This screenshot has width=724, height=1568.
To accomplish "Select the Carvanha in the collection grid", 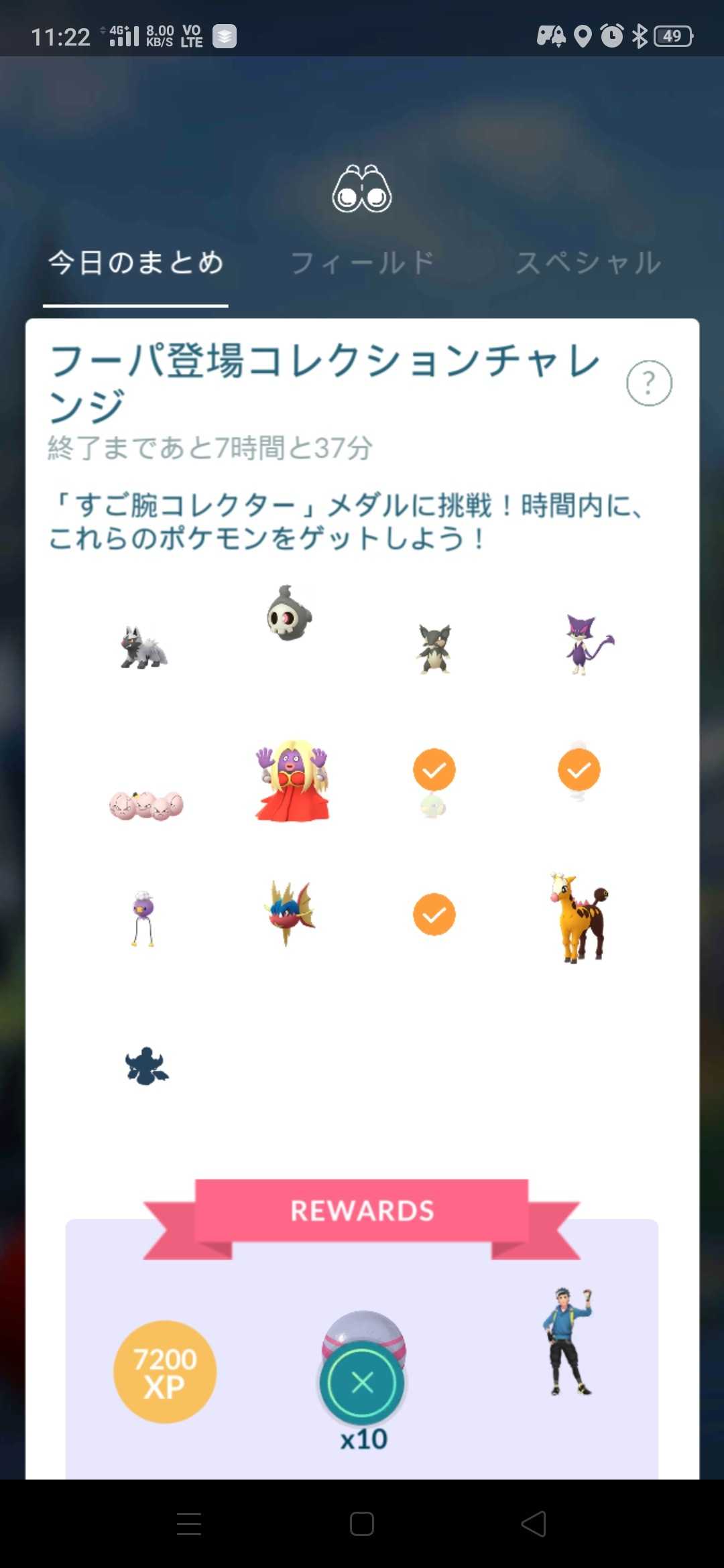I will point(290,913).
